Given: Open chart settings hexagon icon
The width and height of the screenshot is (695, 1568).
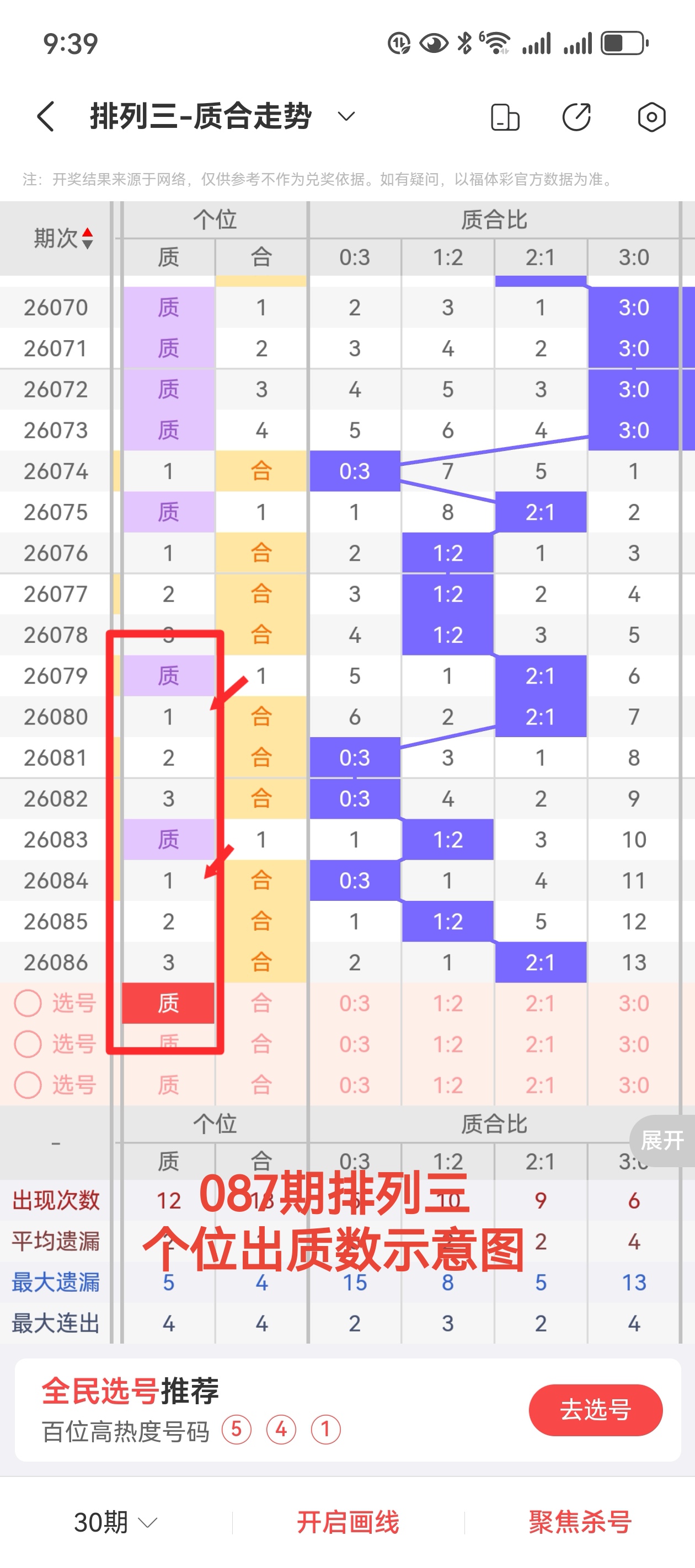Looking at the screenshot, I should [x=651, y=117].
